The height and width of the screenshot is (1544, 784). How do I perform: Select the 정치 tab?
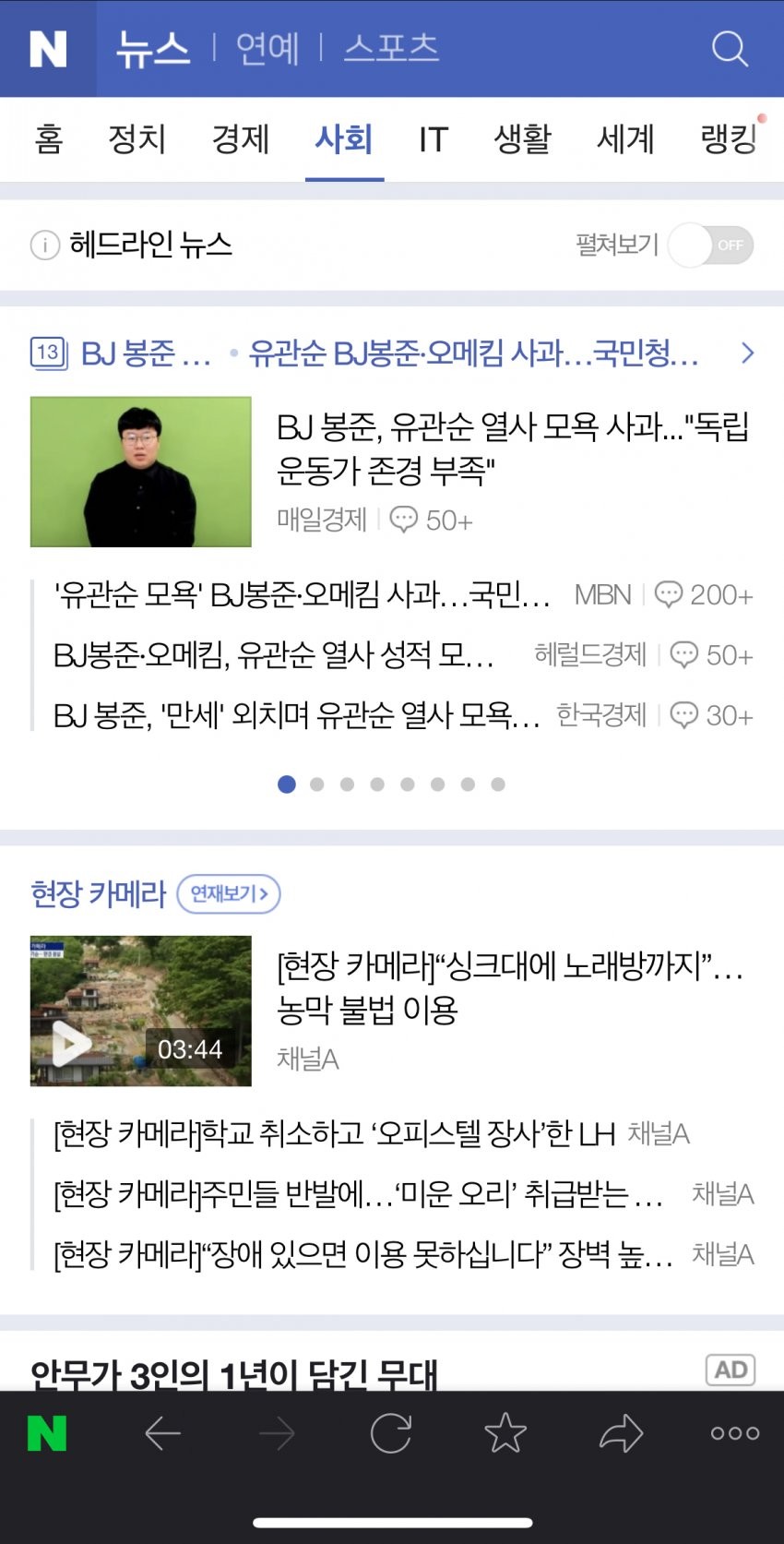click(x=137, y=139)
